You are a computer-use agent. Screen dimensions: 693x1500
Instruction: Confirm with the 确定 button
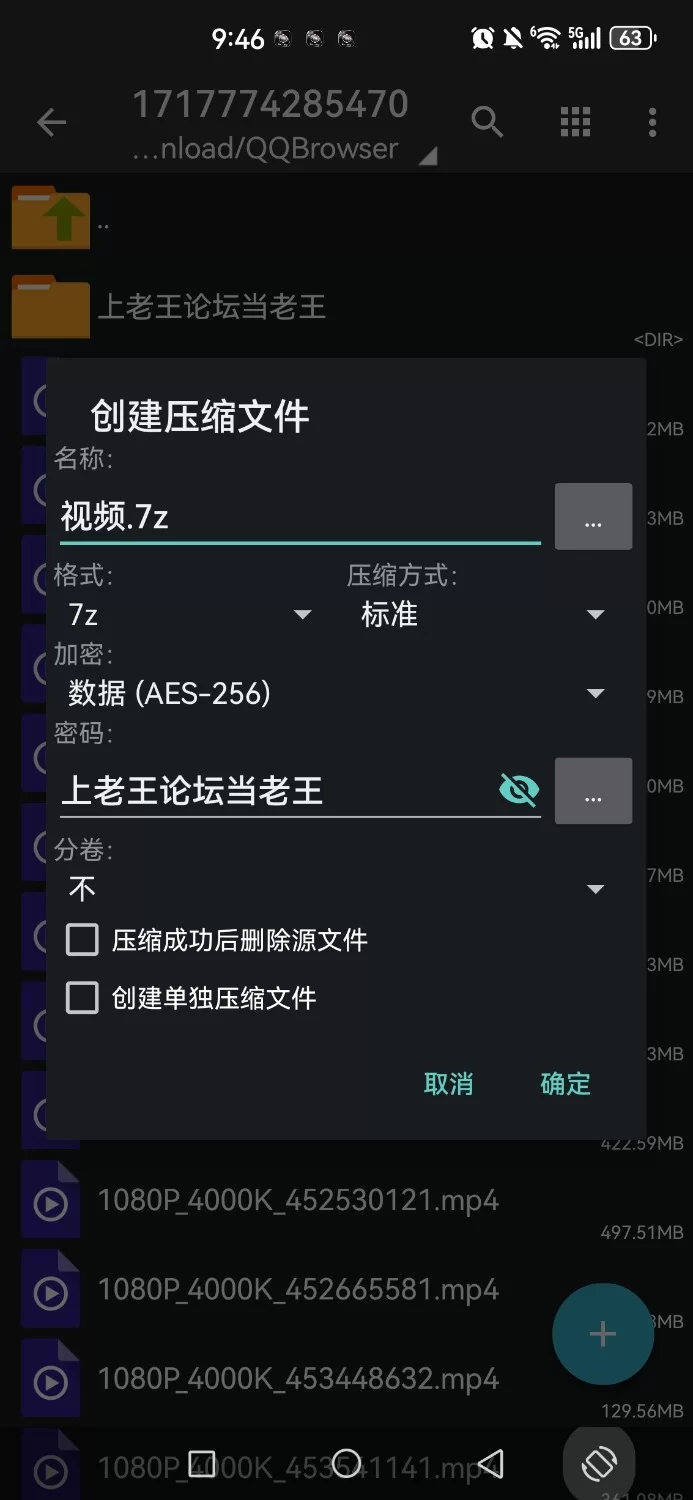pos(565,1084)
